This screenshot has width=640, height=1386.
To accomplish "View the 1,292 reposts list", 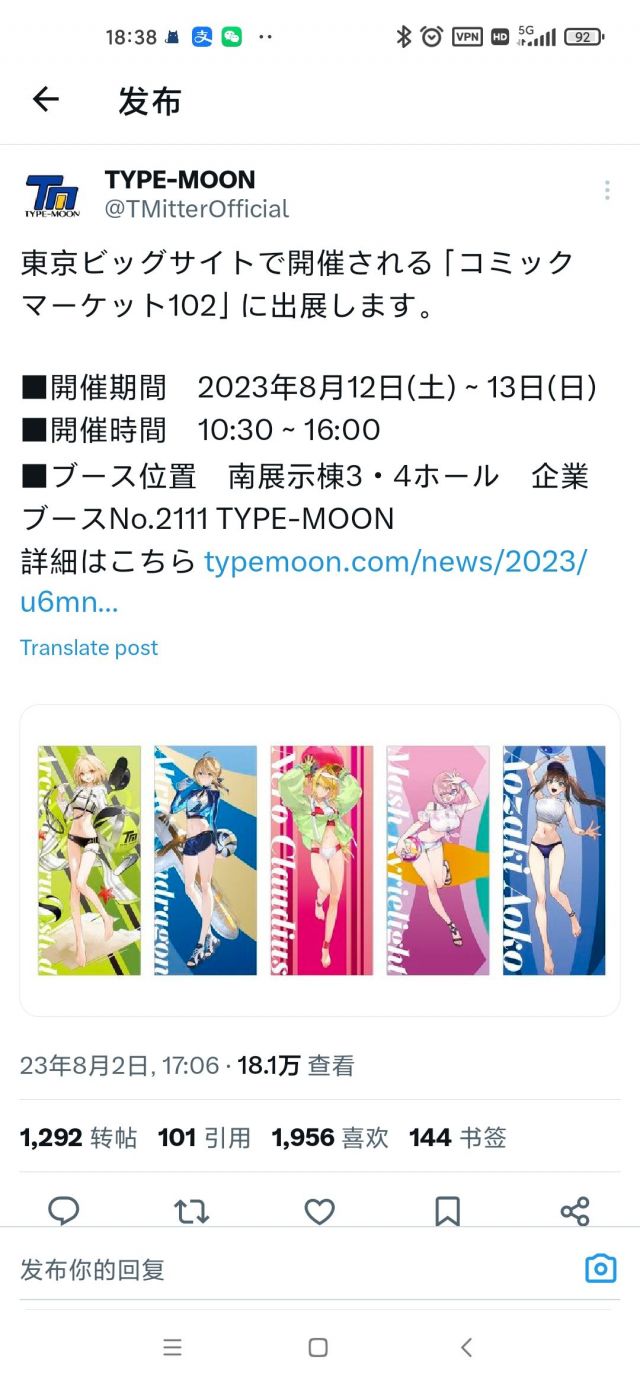I will click(78, 1137).
